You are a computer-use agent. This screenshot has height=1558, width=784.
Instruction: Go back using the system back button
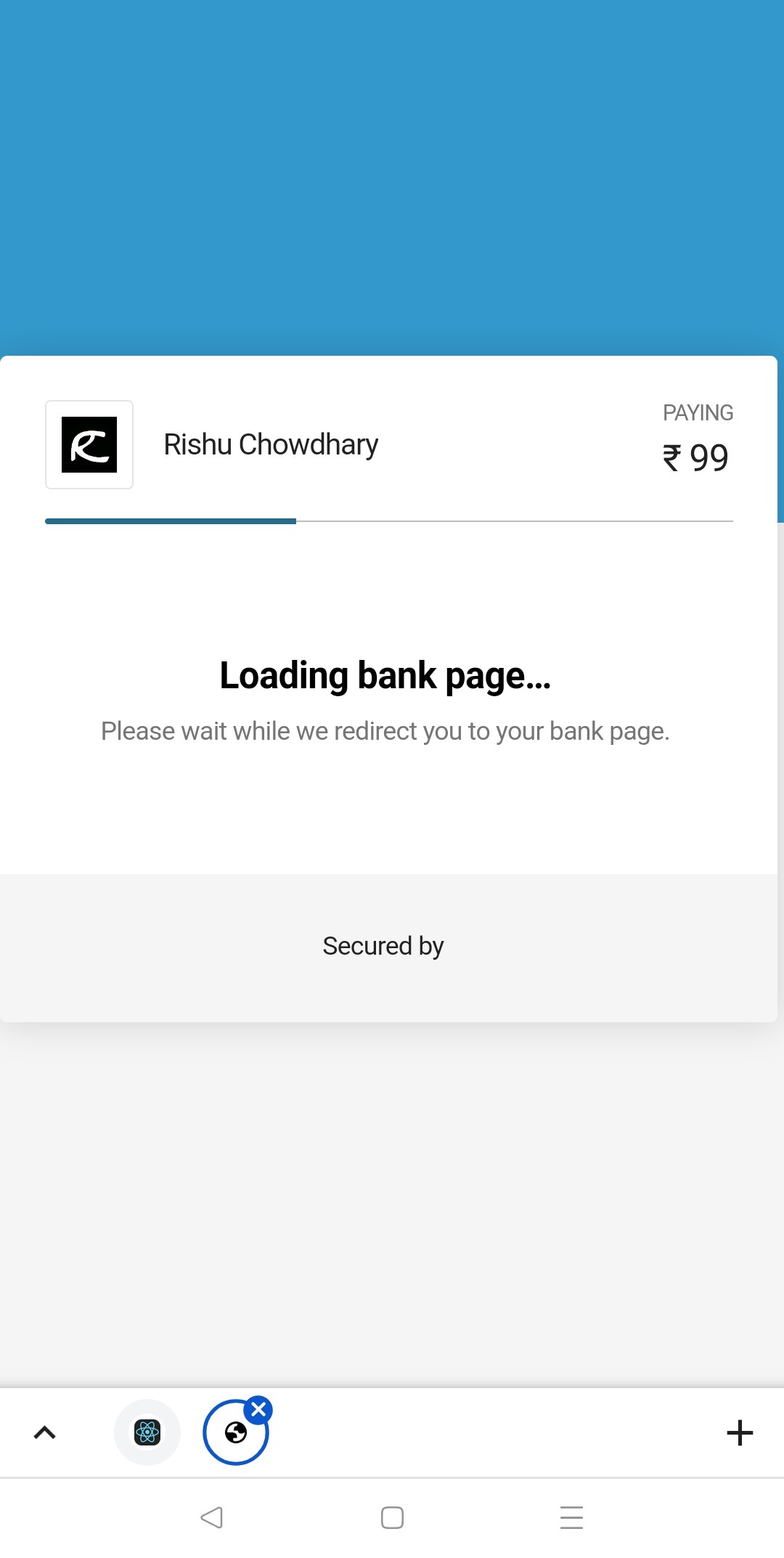(x=211, y=1517)
